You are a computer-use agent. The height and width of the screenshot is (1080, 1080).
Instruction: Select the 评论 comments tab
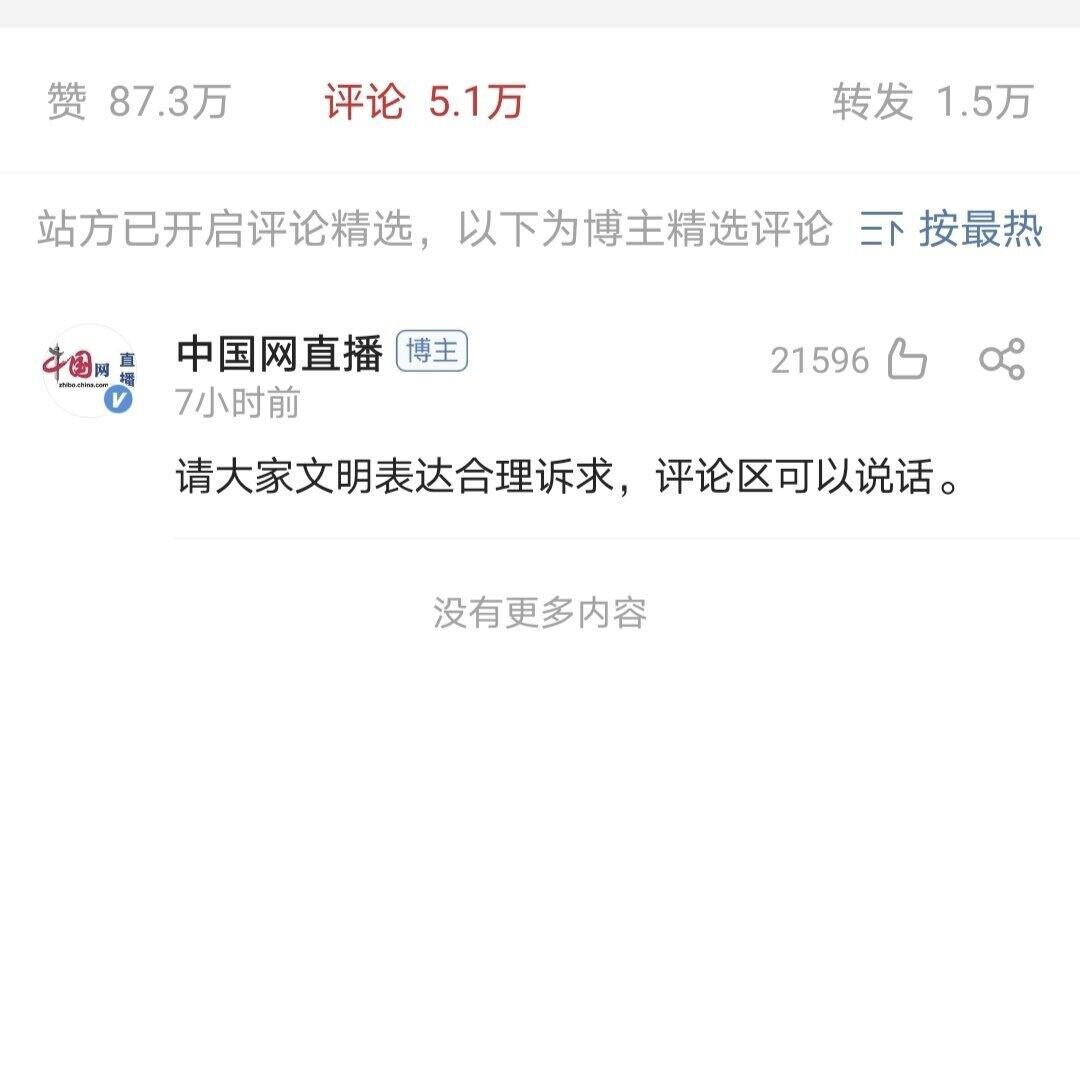point(424,101)
